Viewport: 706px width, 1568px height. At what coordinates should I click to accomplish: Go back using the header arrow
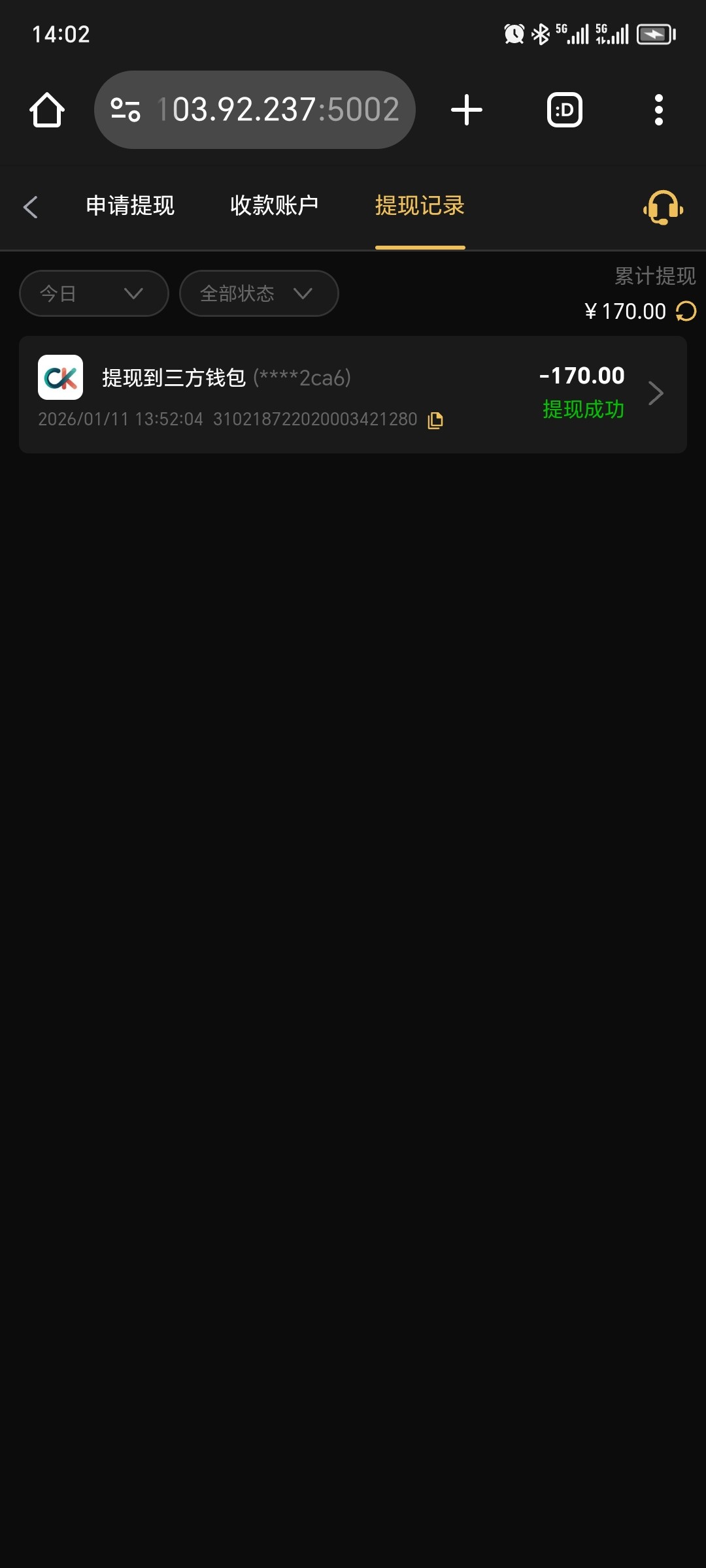pos(31,207)
